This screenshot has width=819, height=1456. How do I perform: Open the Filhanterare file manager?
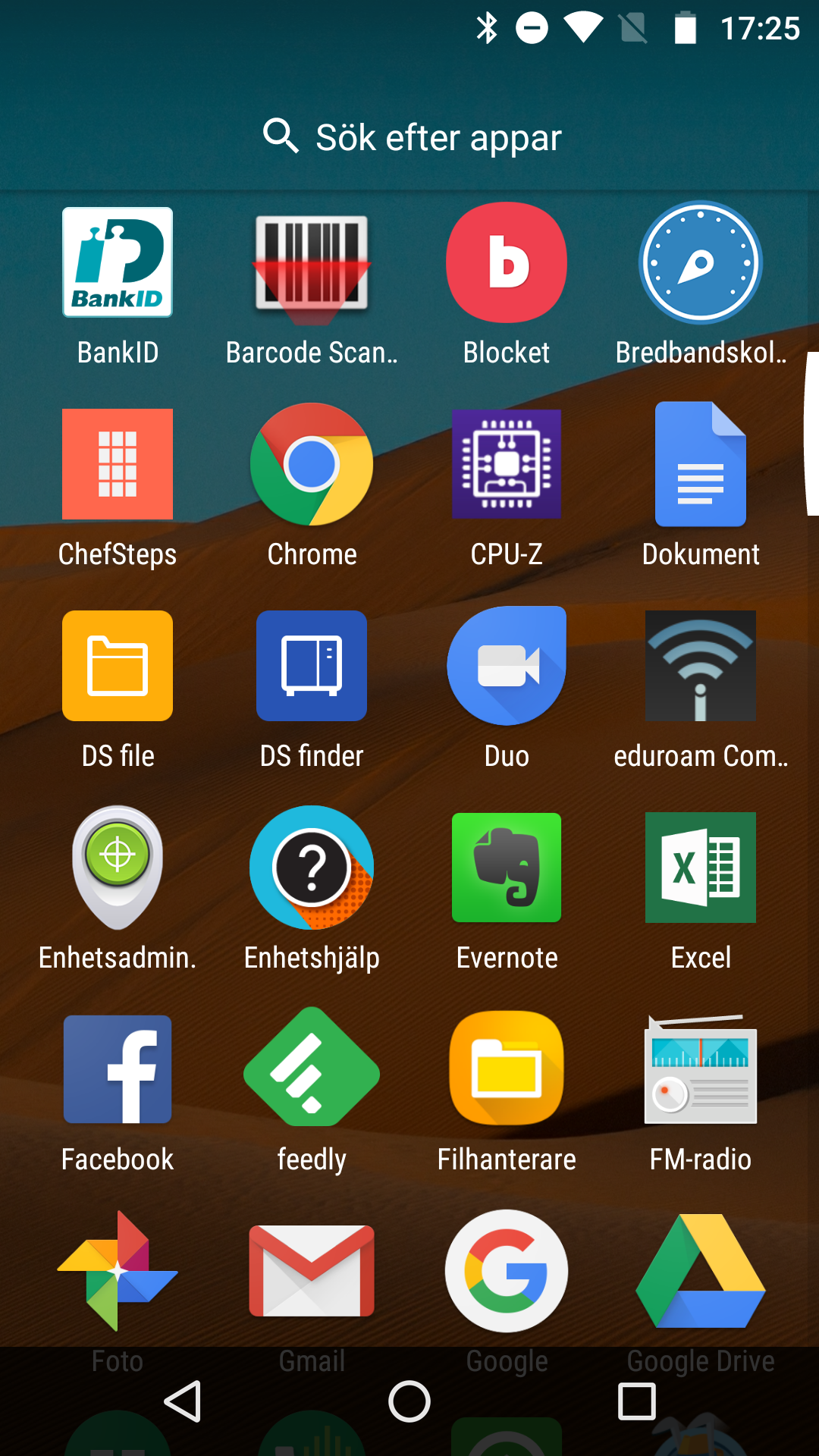click(x=507, y=1069)
